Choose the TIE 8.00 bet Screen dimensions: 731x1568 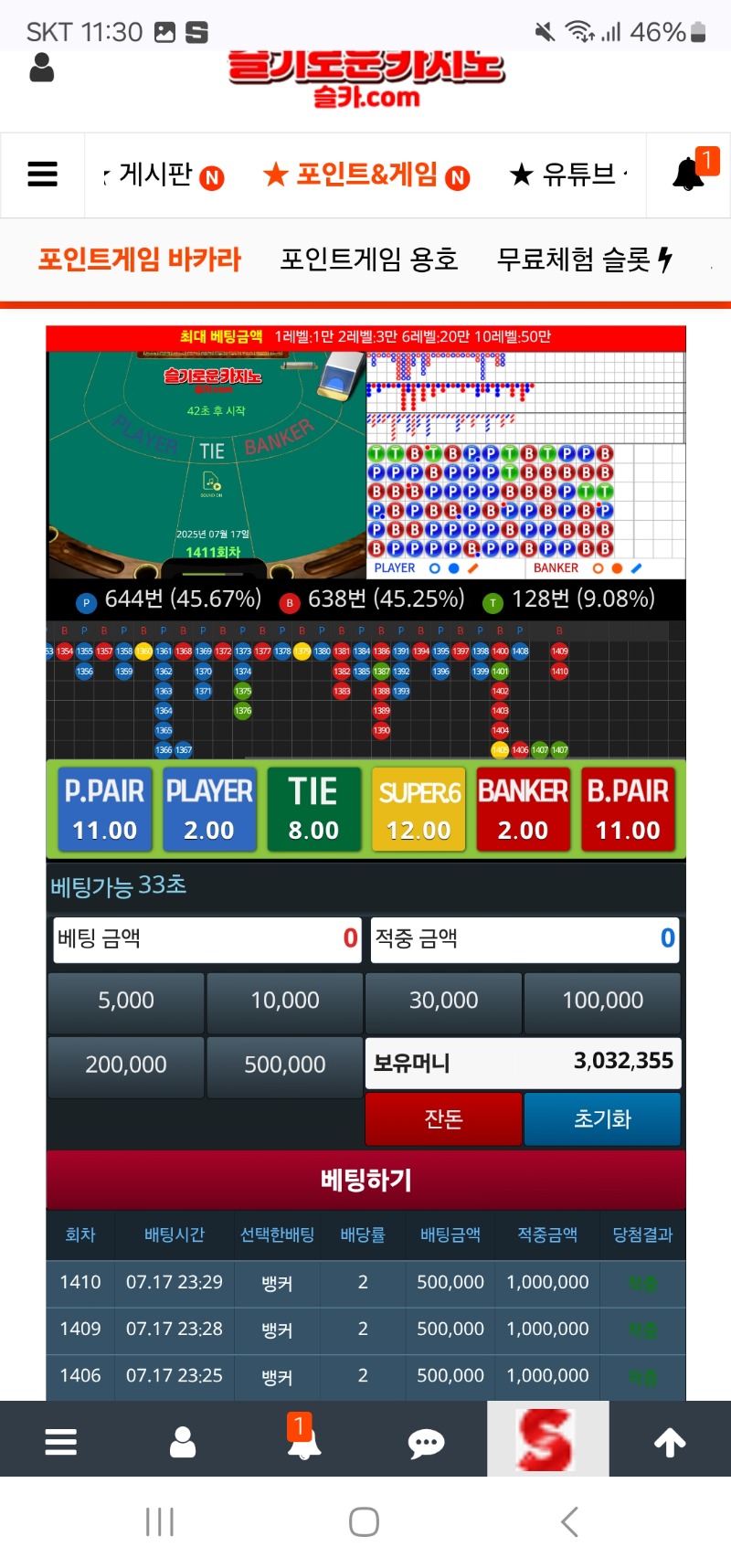click(313, 809)
